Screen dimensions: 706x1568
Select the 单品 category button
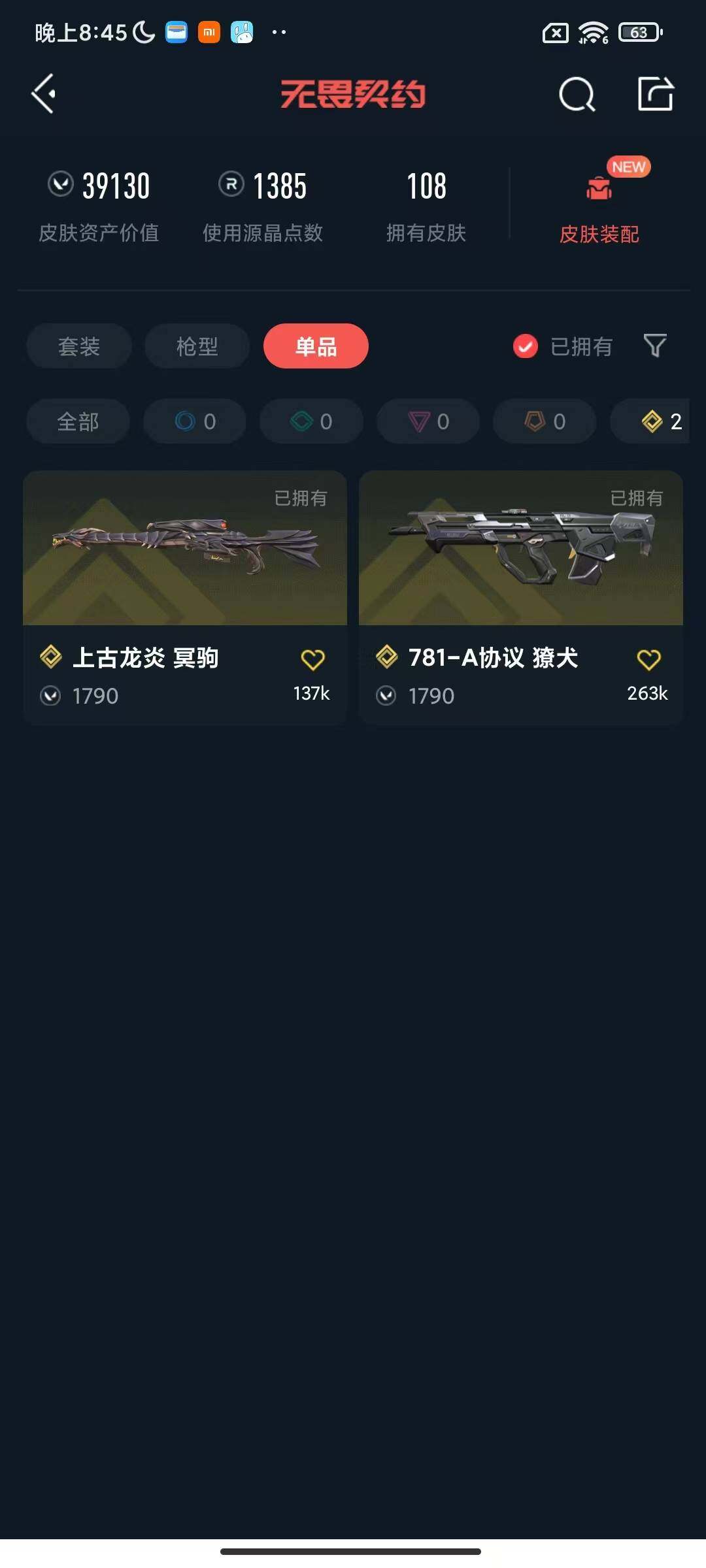[x=316, y=347]
